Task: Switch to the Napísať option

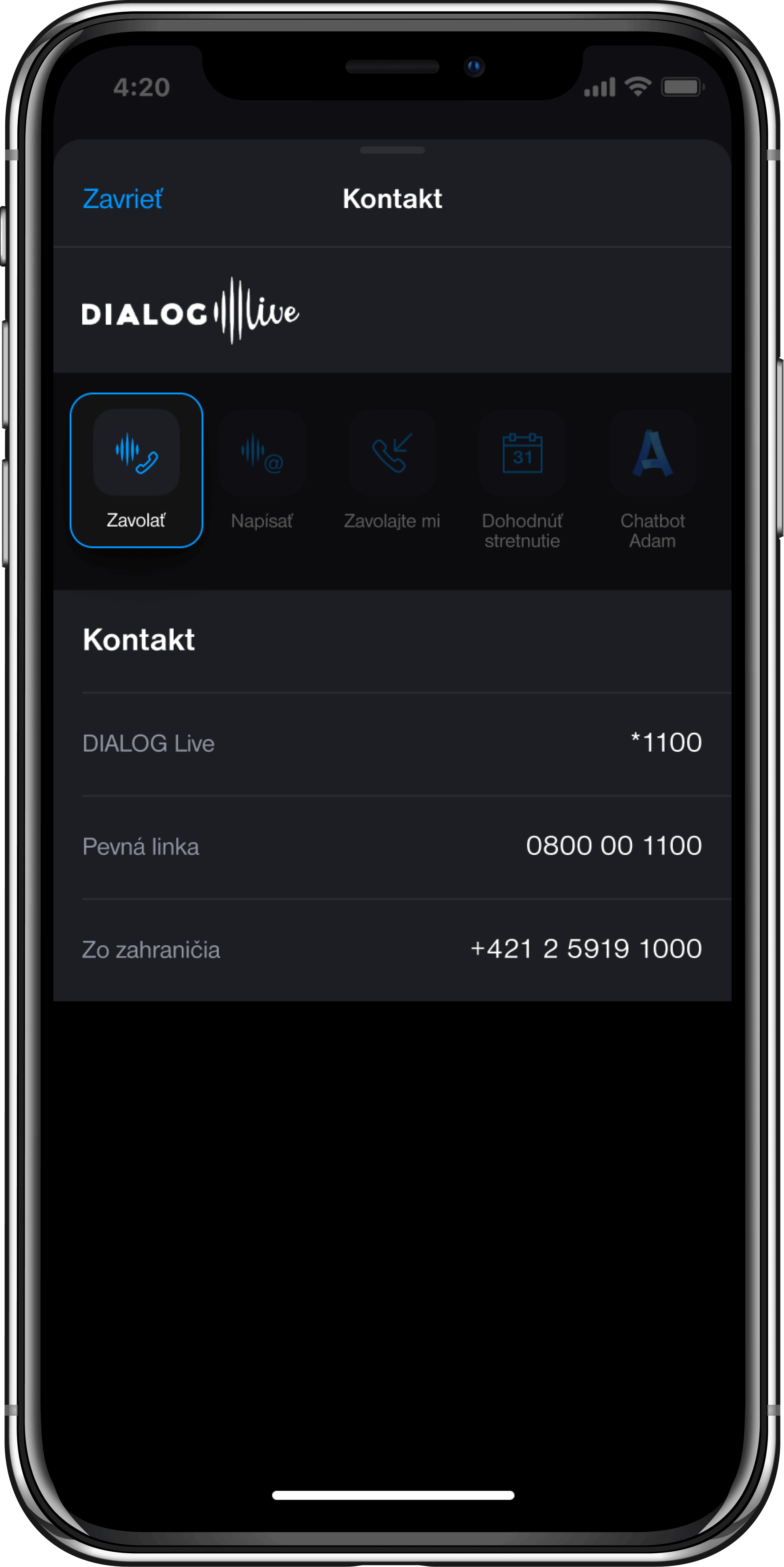Action: (x=262, y=470)
